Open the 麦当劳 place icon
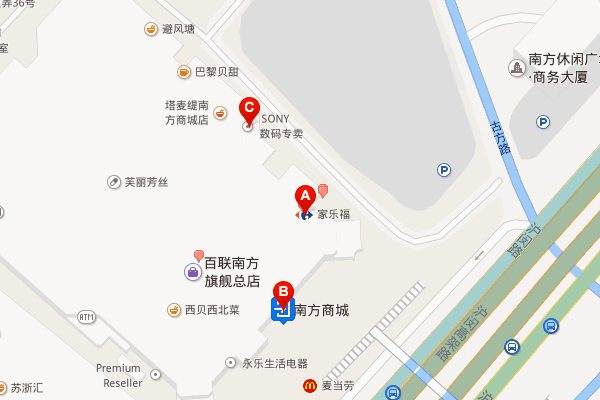 pos(311,385)
